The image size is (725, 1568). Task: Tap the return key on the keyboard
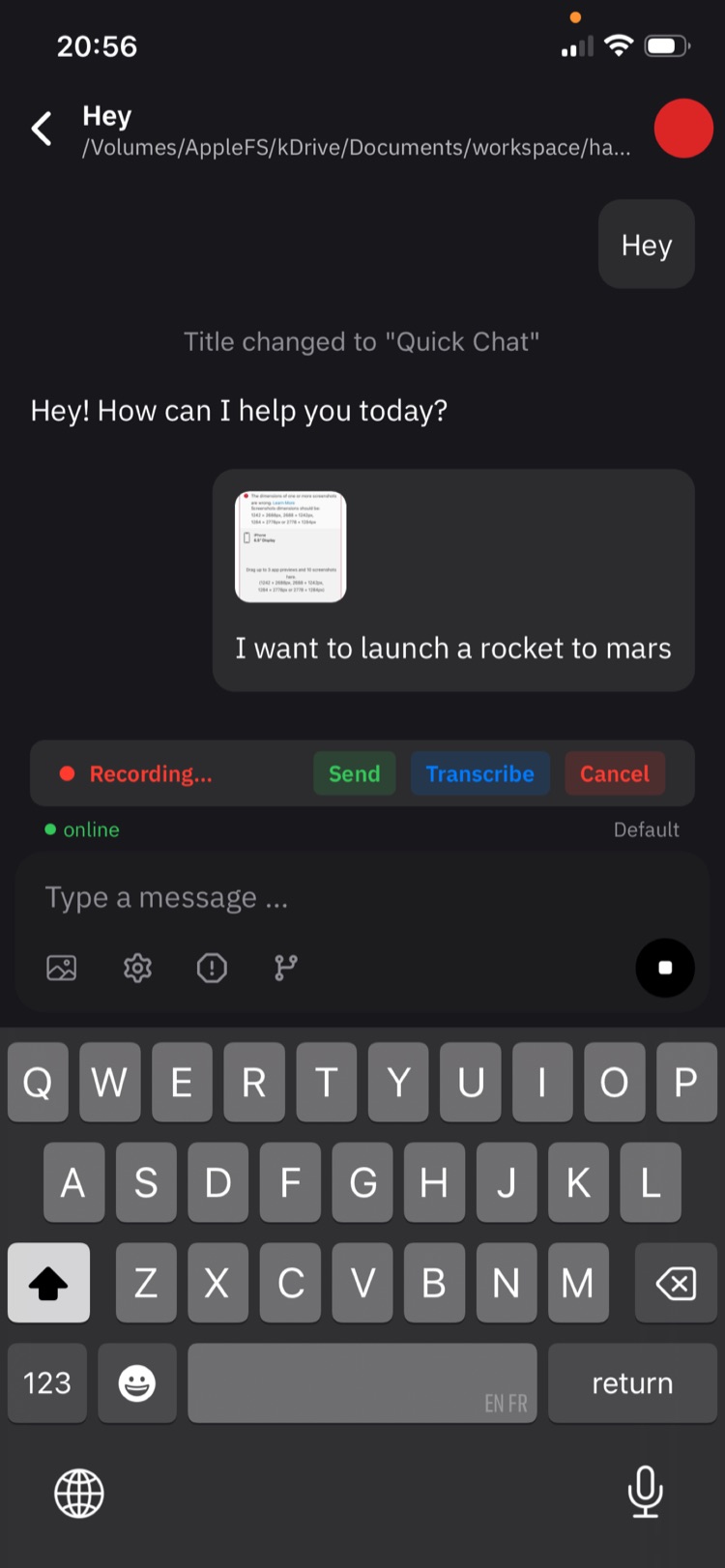[632, 1382]
